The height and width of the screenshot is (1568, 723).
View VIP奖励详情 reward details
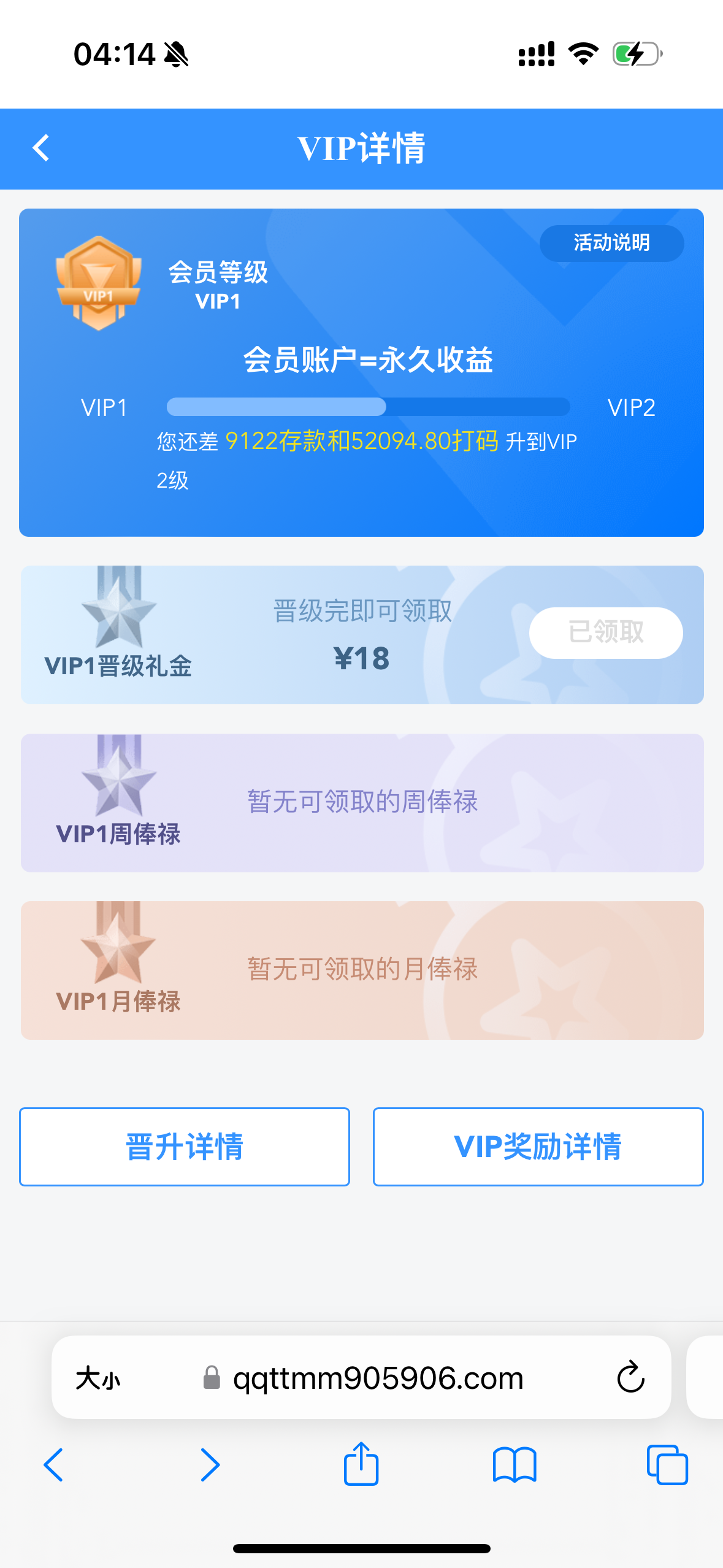tap(538, 1146)
